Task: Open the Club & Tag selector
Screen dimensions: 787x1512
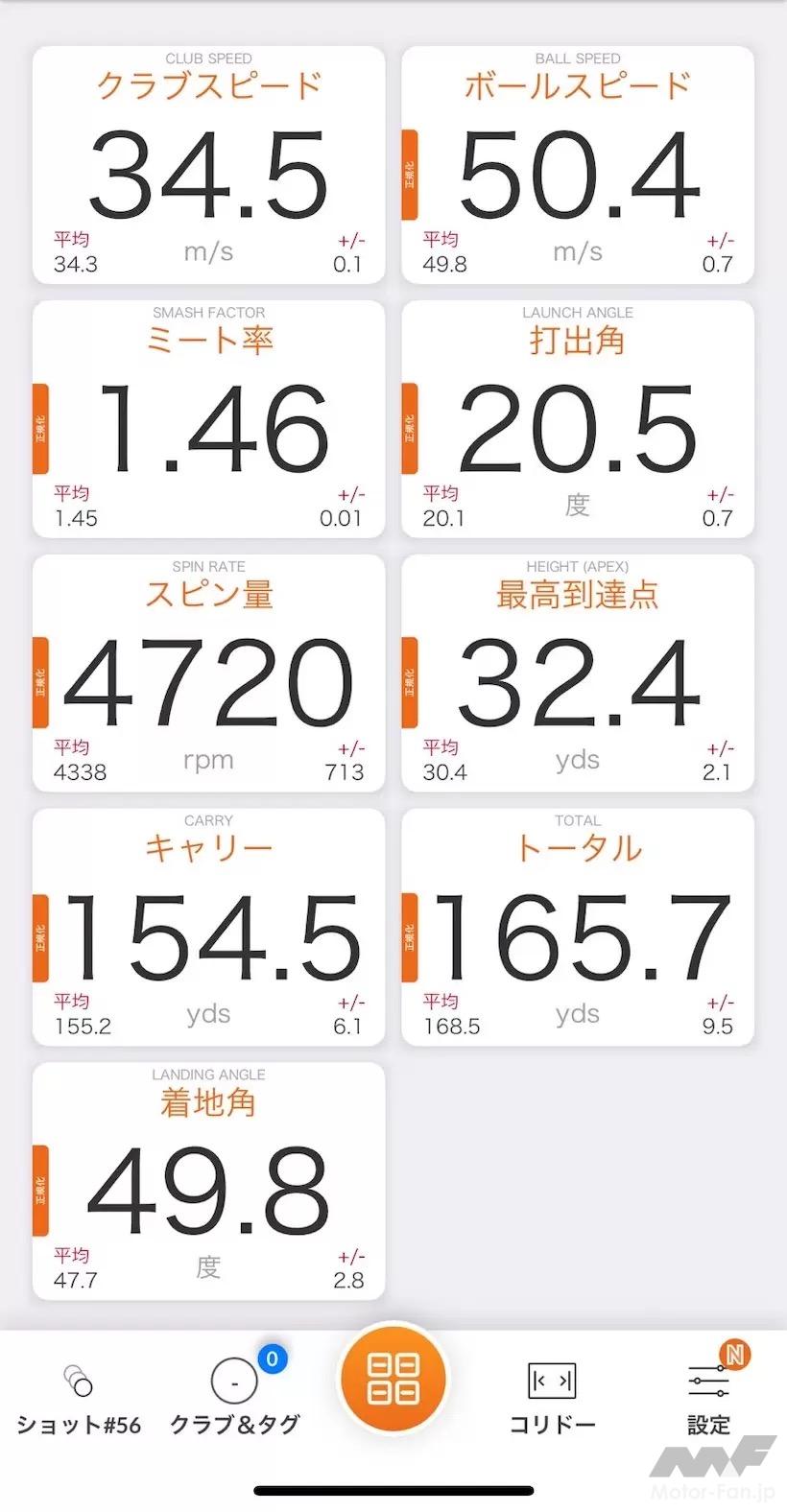Action: [235, 1399]
